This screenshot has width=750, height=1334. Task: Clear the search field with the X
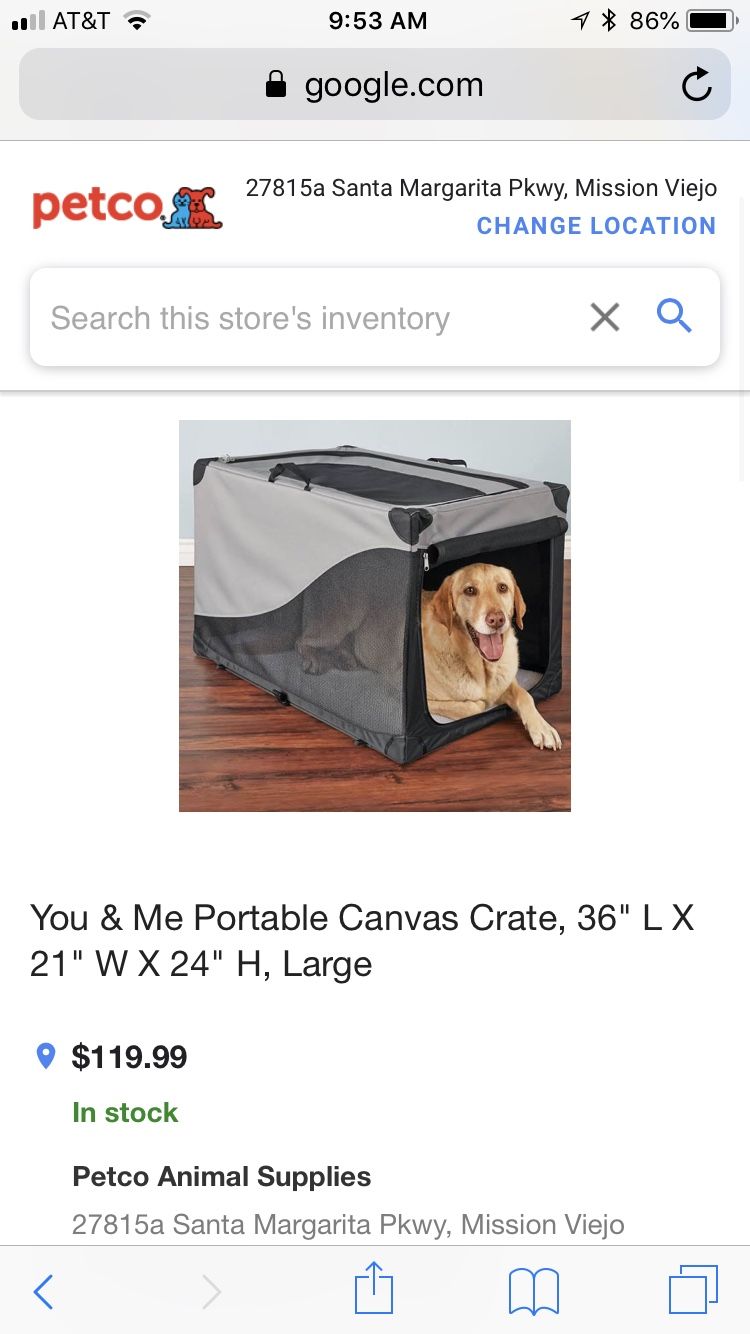tap(605, 318)
